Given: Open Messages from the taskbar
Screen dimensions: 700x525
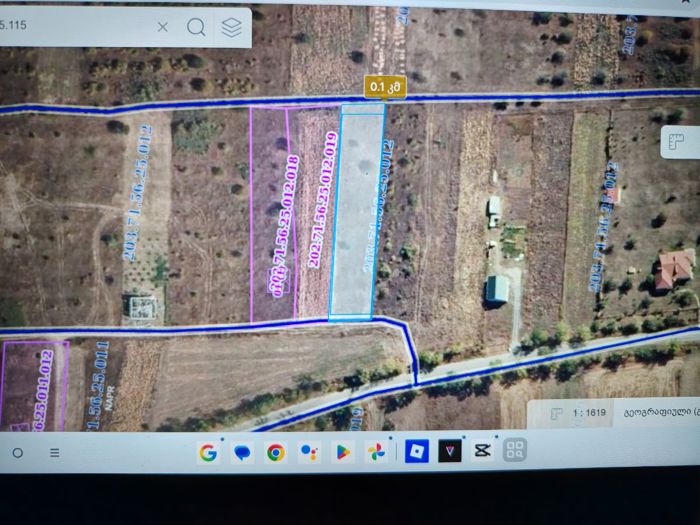Looking at the screenshot, I should click(x=242, y=453).
